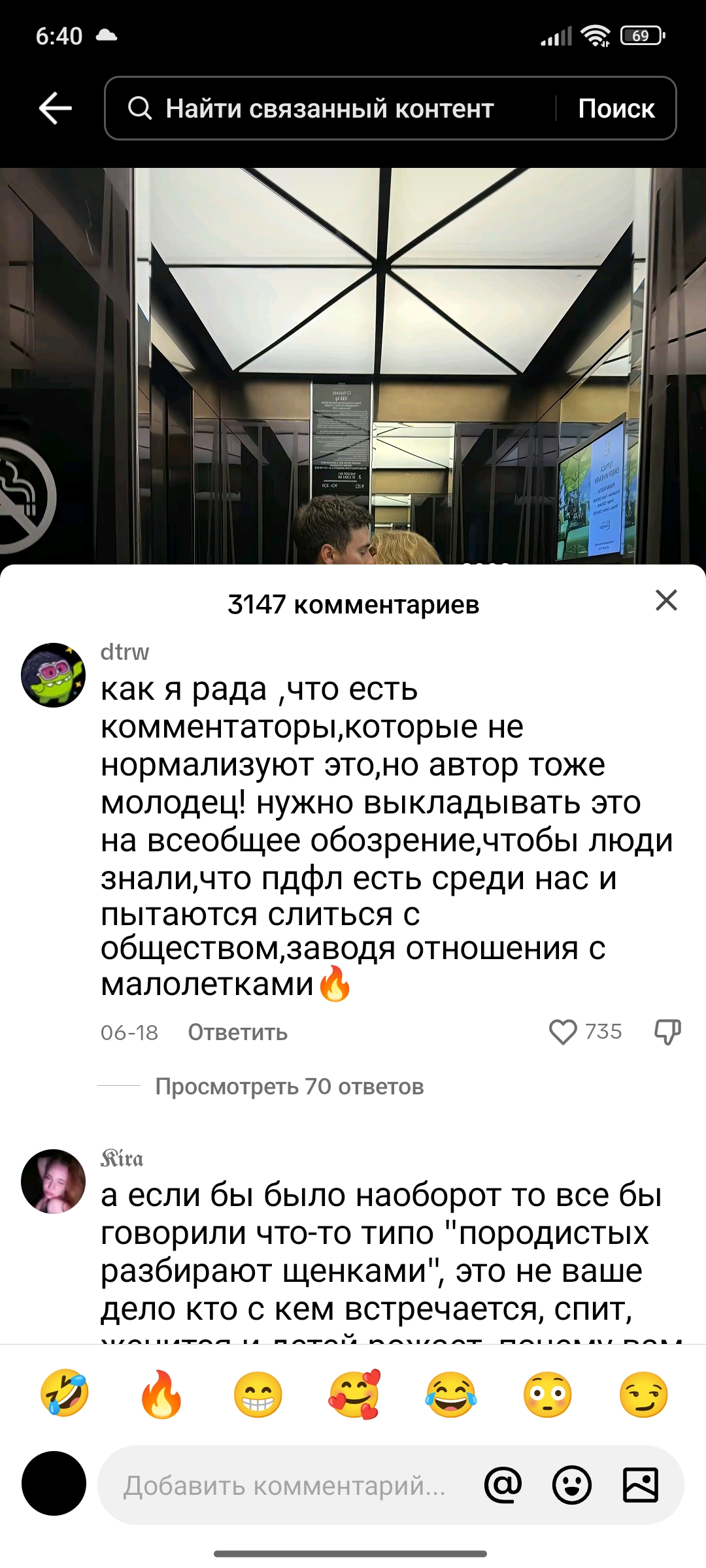Like dtrw's comment with the heart
Viewport: 706px width, 1568px height.
(562, 1032)
